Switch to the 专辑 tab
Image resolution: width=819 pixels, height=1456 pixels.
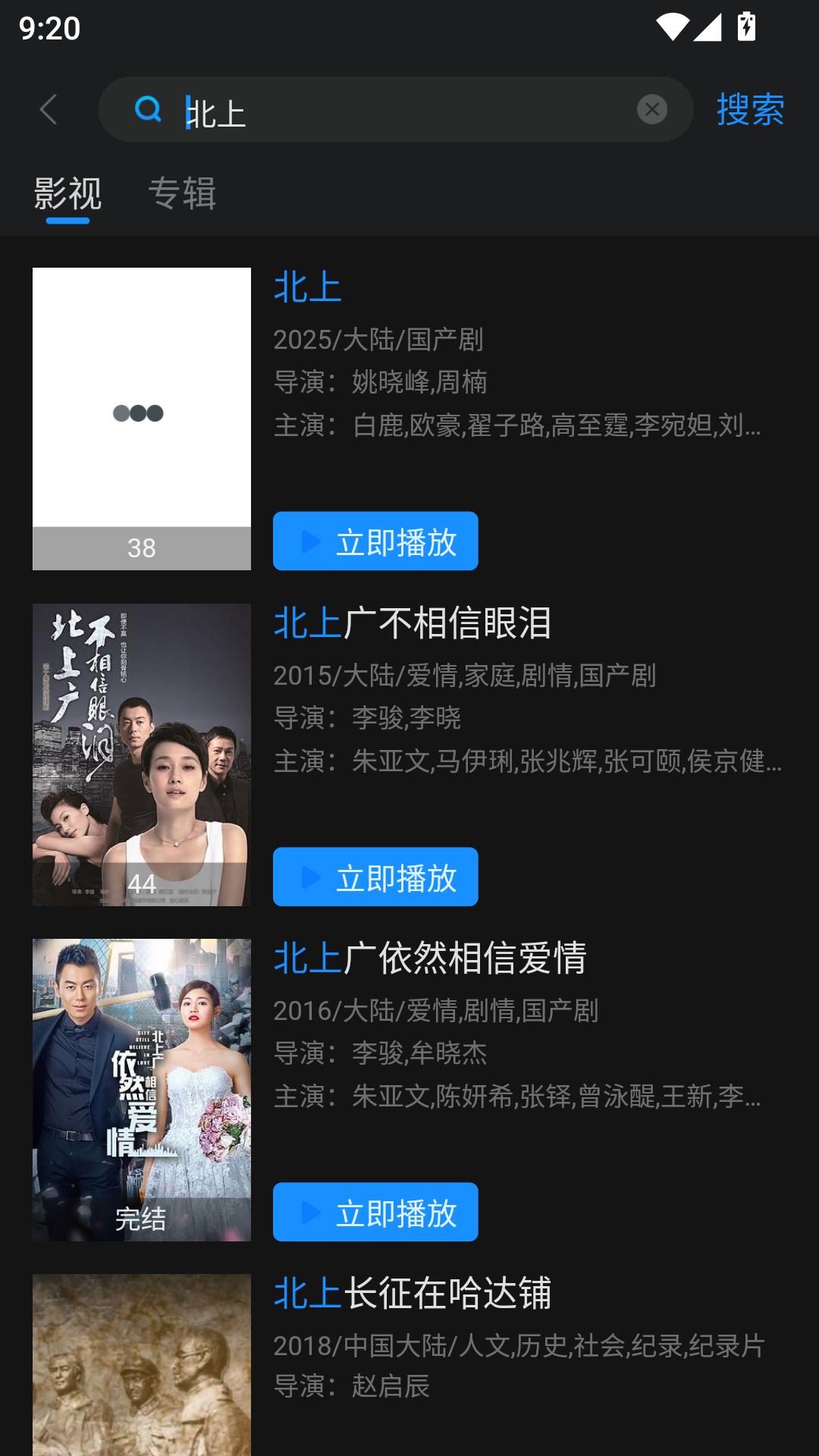tap(182, 193)
